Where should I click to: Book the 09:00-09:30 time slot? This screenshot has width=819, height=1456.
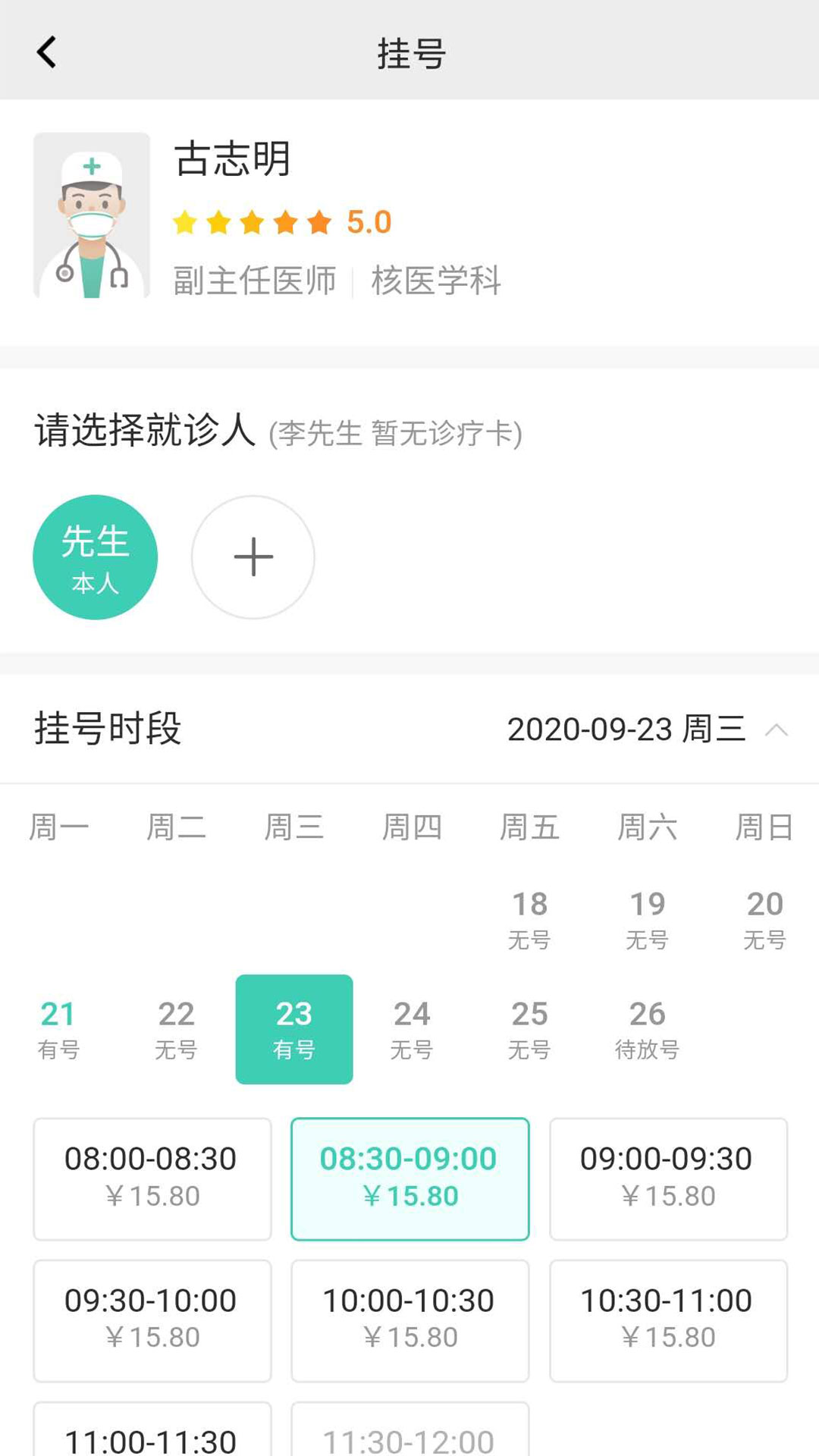[668, 1179]
